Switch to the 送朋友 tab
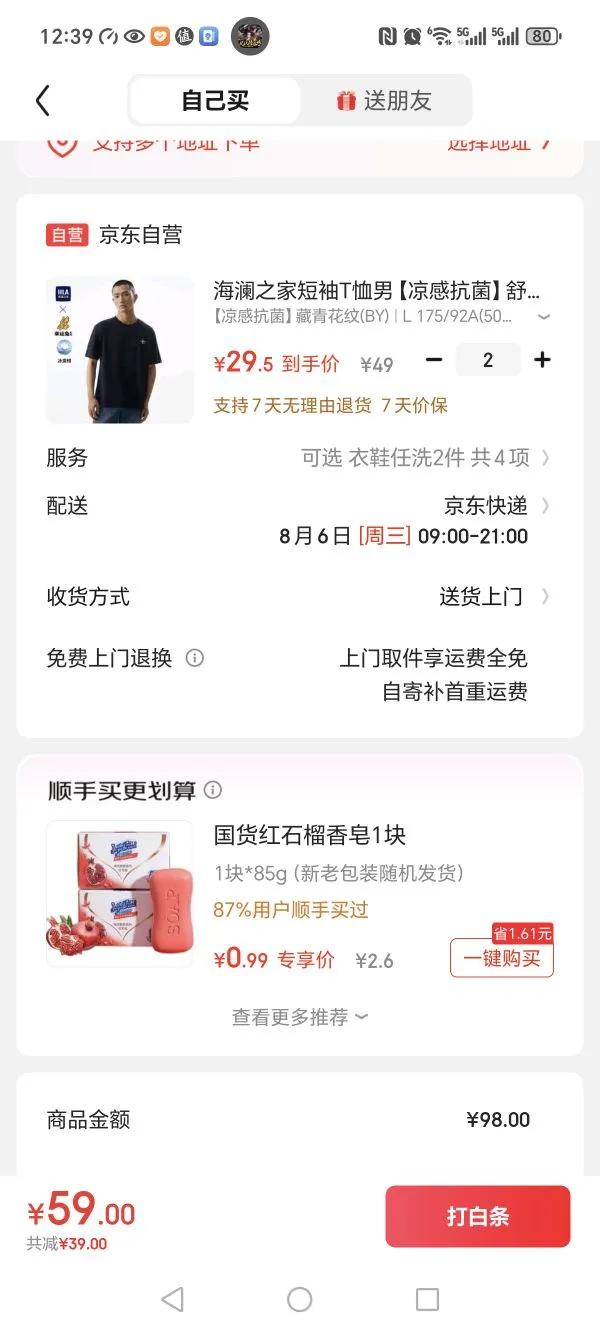 (x=384, y=101)
